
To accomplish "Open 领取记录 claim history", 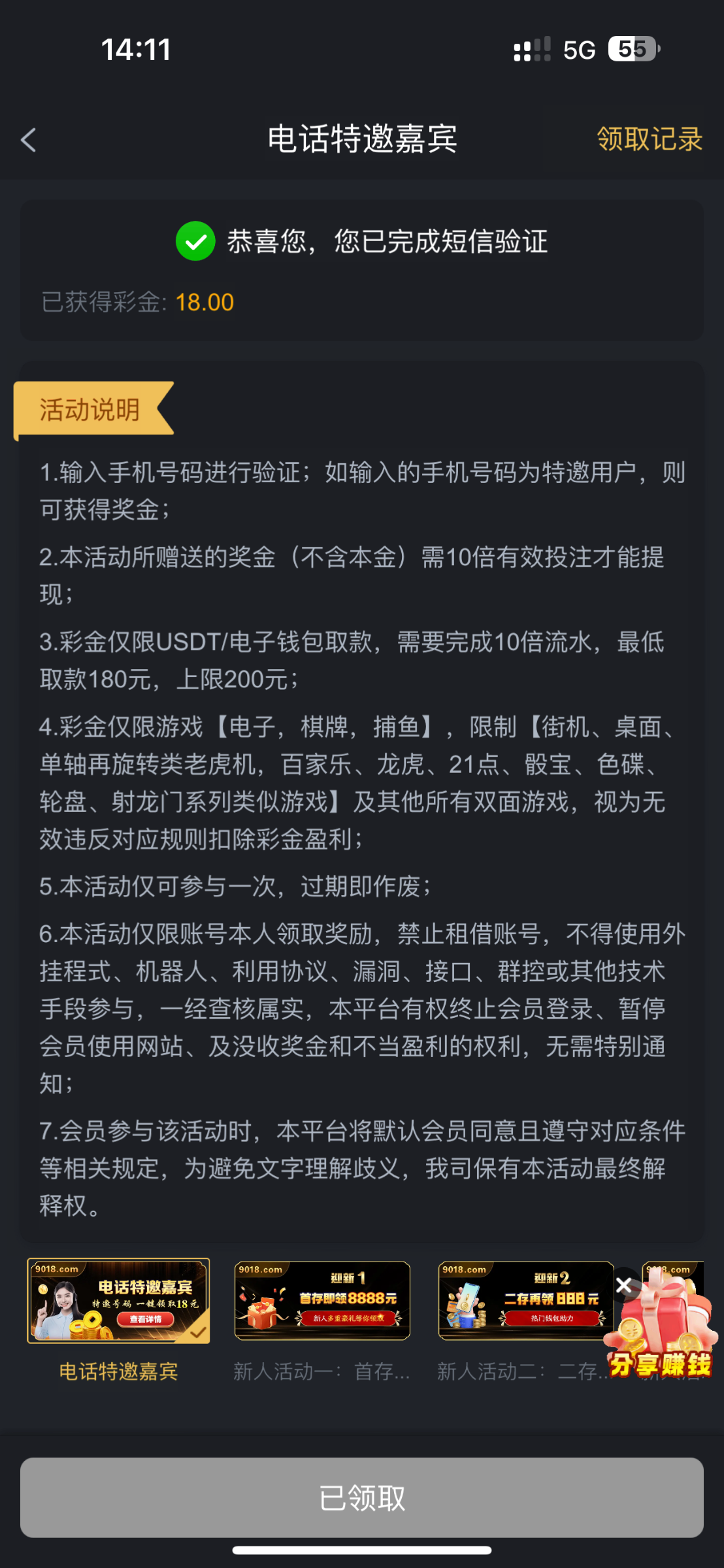I will click(x=649, y=139).
